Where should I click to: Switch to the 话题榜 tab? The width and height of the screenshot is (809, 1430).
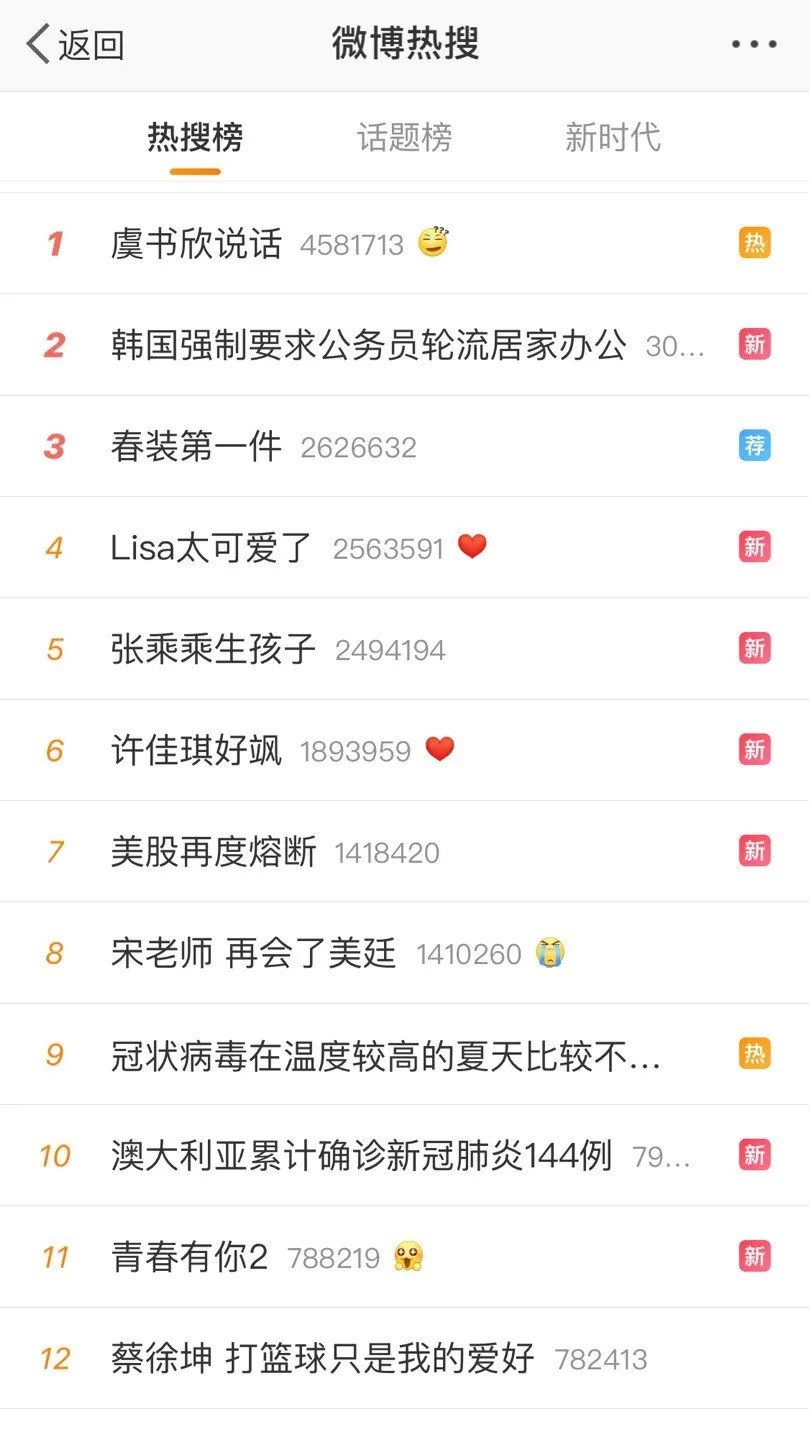pos(404,137)
